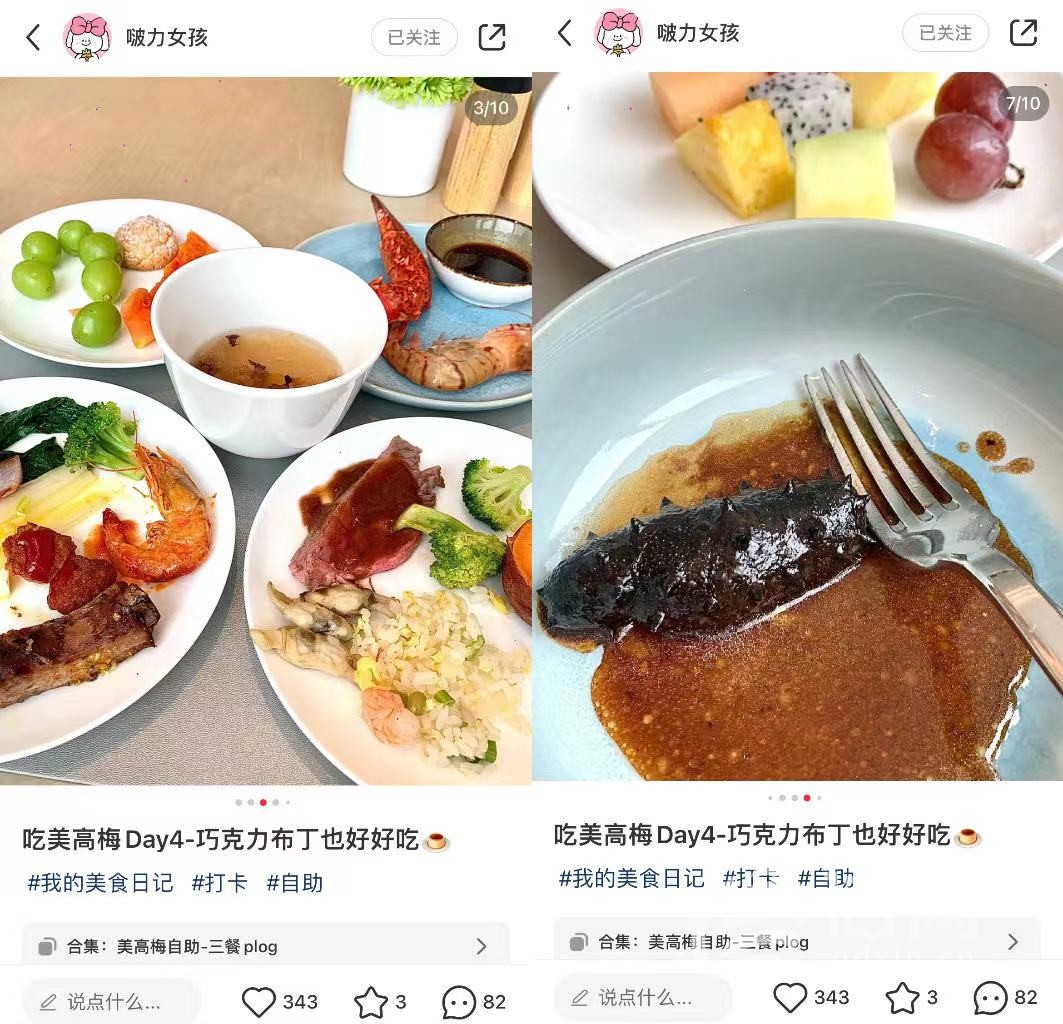Tap the 说点什么 comment field under the 3/10 photo
The height and width of the screenshot is (1024, 1063).
click(112, 1001)
